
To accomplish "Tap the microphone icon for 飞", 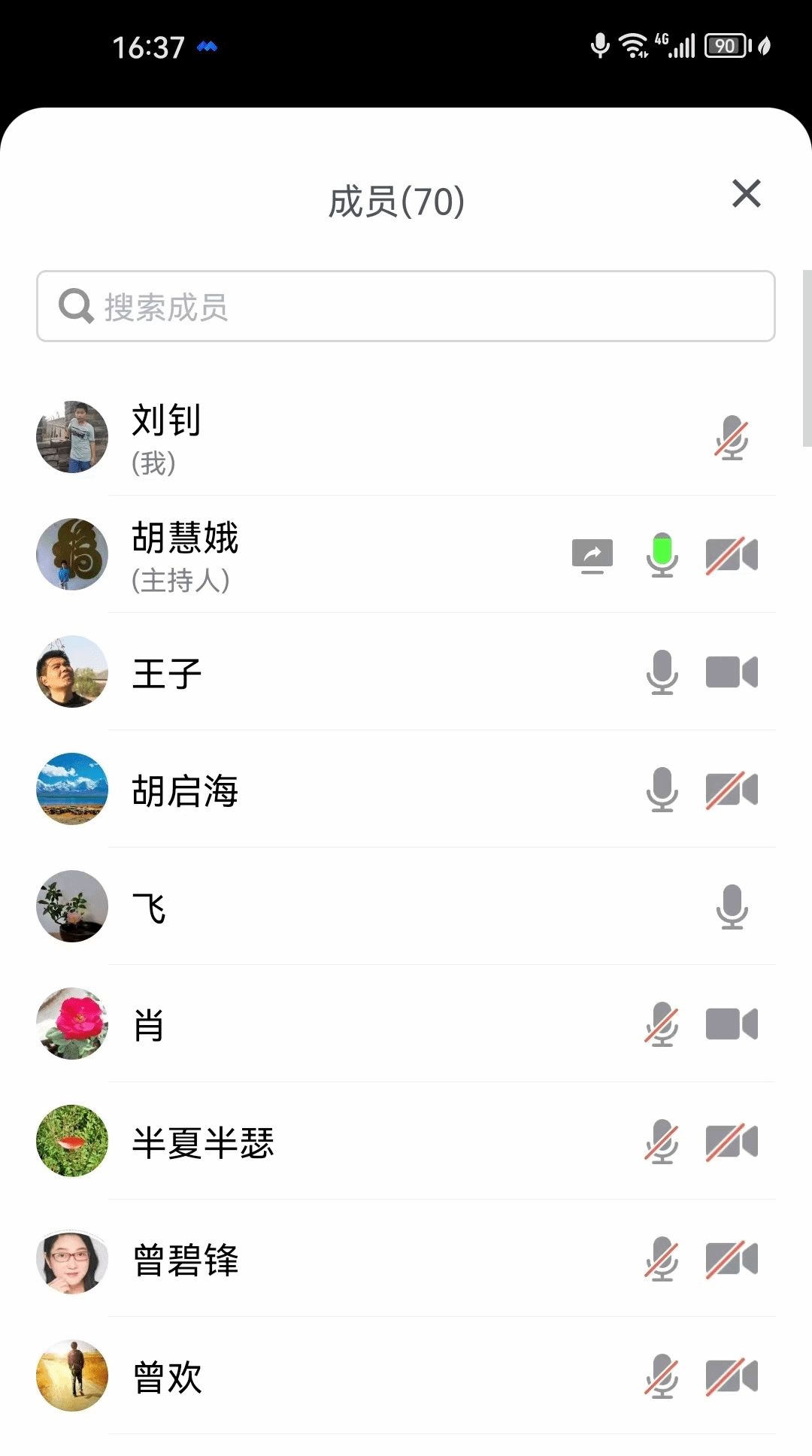I will [731, 907].
